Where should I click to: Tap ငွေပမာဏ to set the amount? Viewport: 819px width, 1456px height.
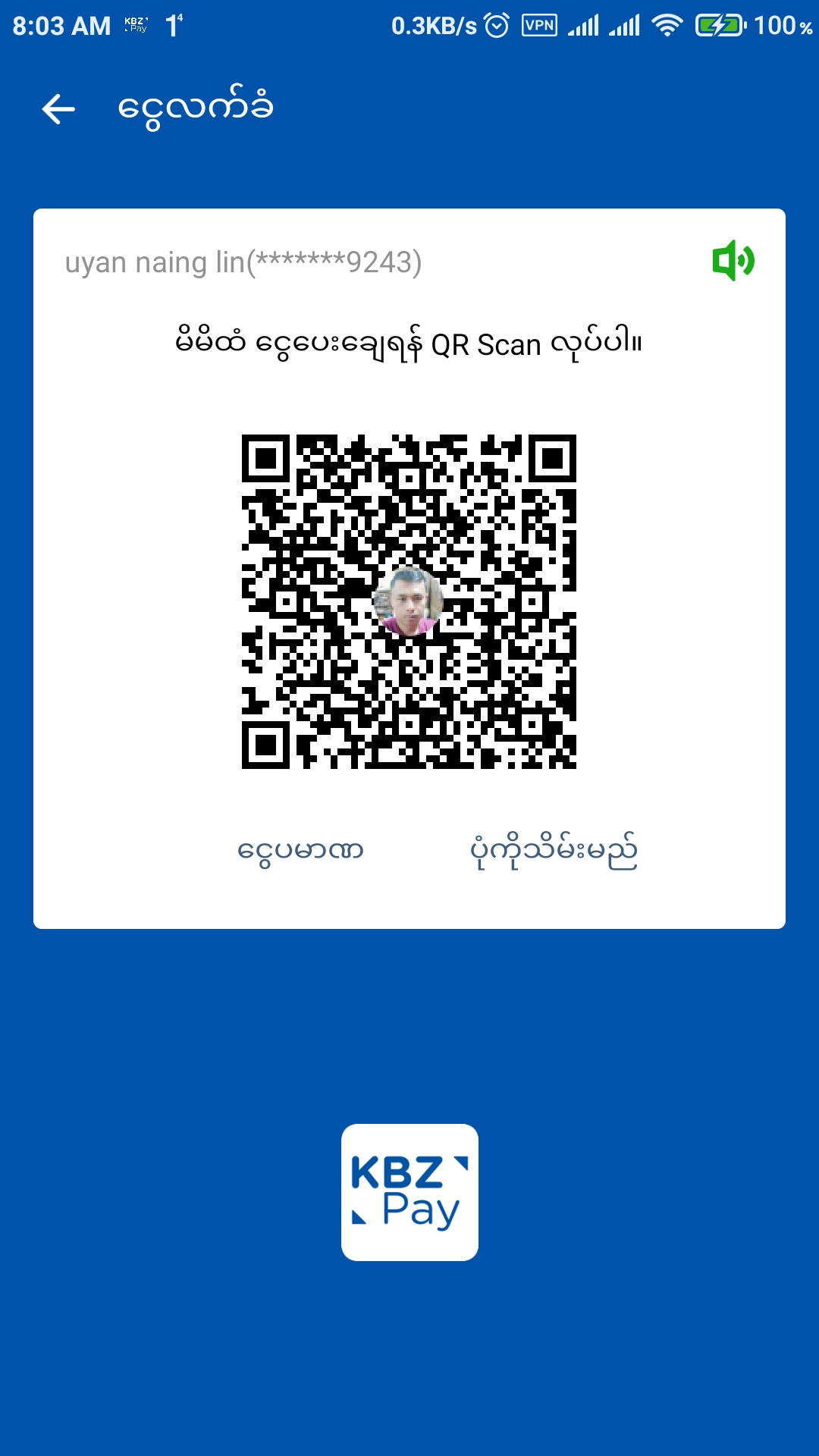(300, 850)
